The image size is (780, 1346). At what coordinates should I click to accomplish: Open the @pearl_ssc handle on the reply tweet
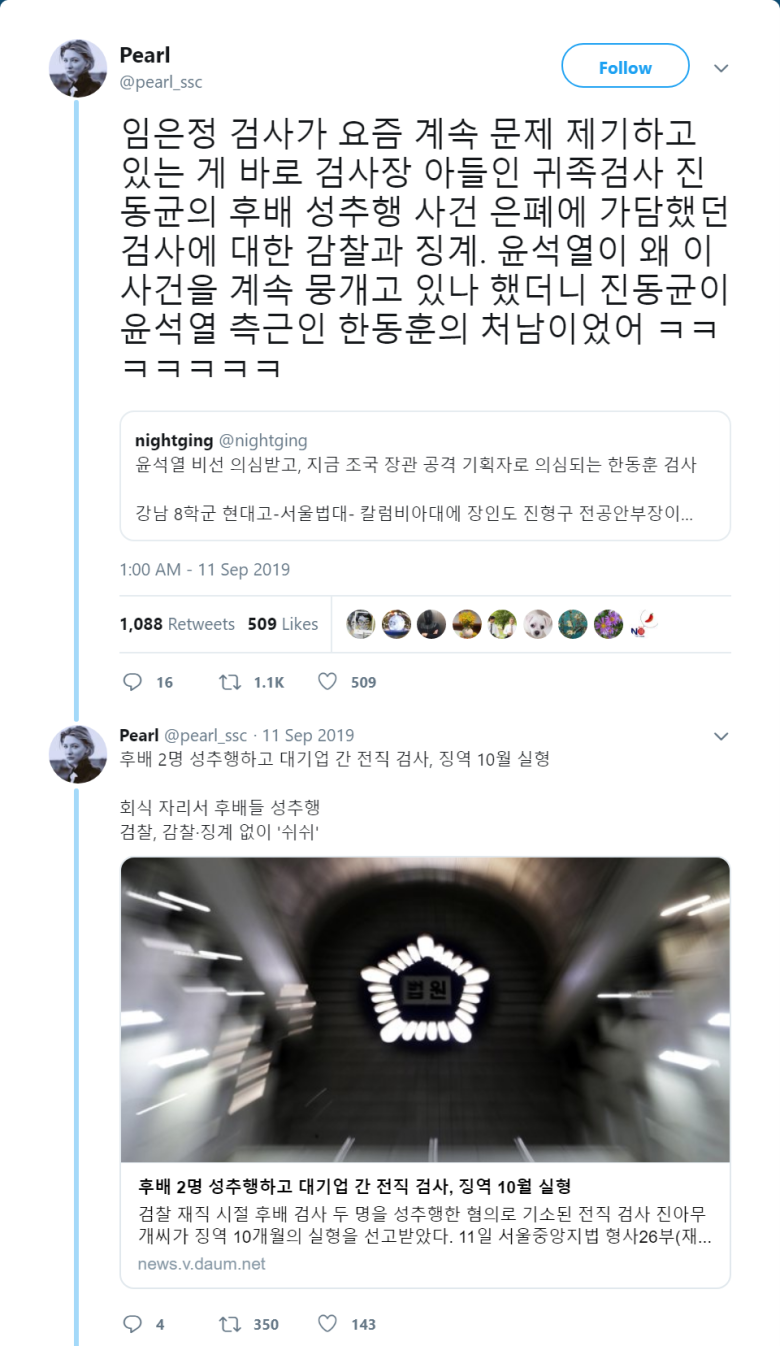(x=205, y=736)
